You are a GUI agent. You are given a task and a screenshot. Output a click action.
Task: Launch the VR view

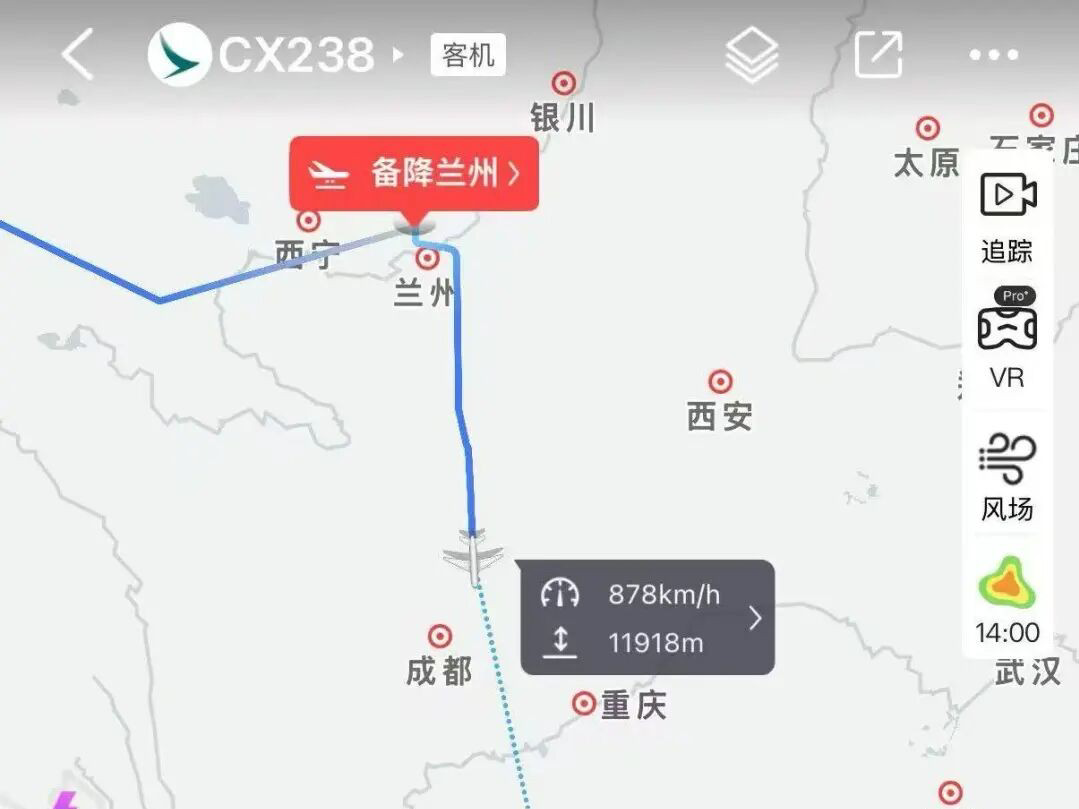point(1007,340)
